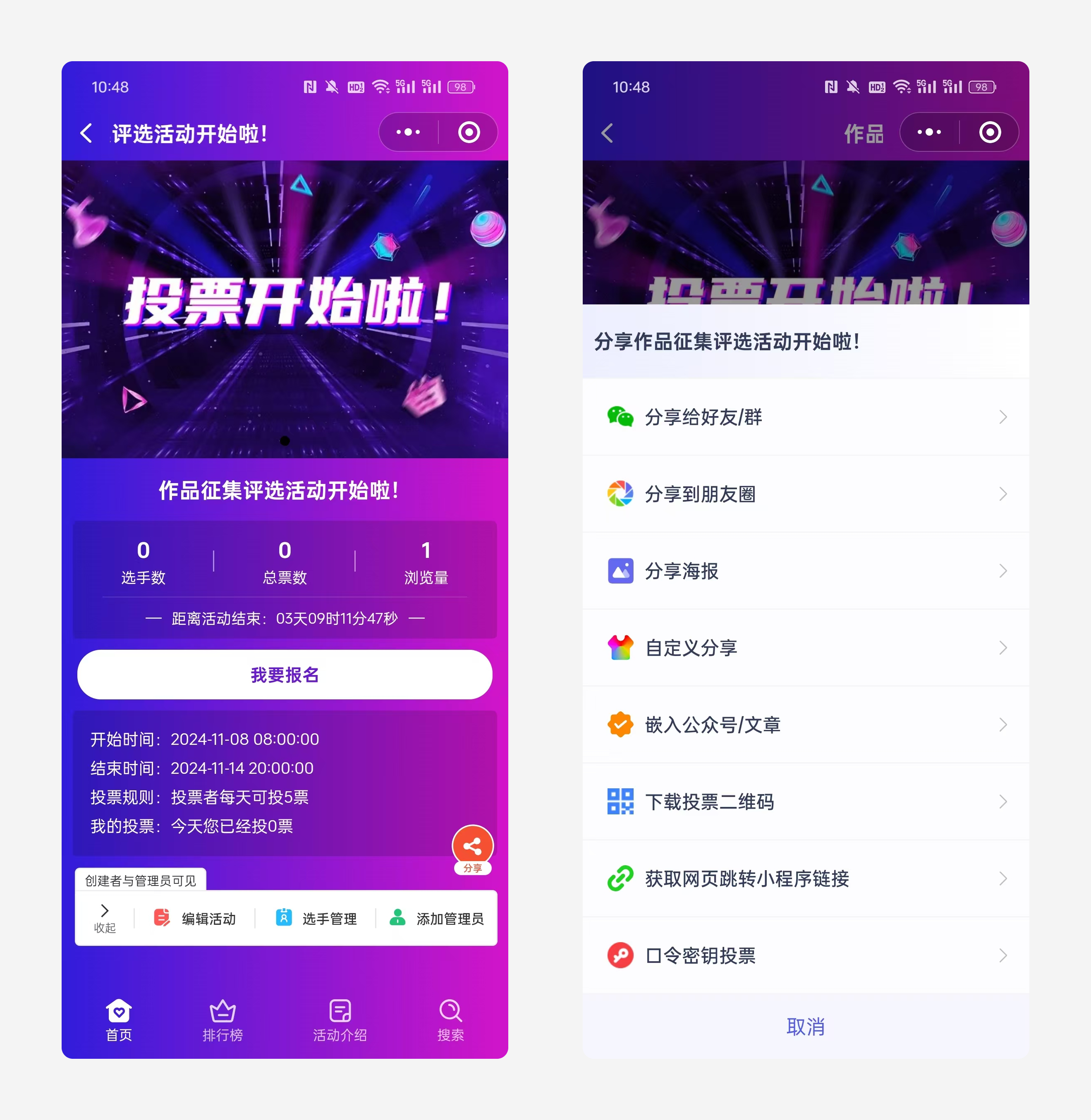Tap the 我要报名 sign-up button
The width and height of the screenshot is (1091, 1120).
click(285, 674)
